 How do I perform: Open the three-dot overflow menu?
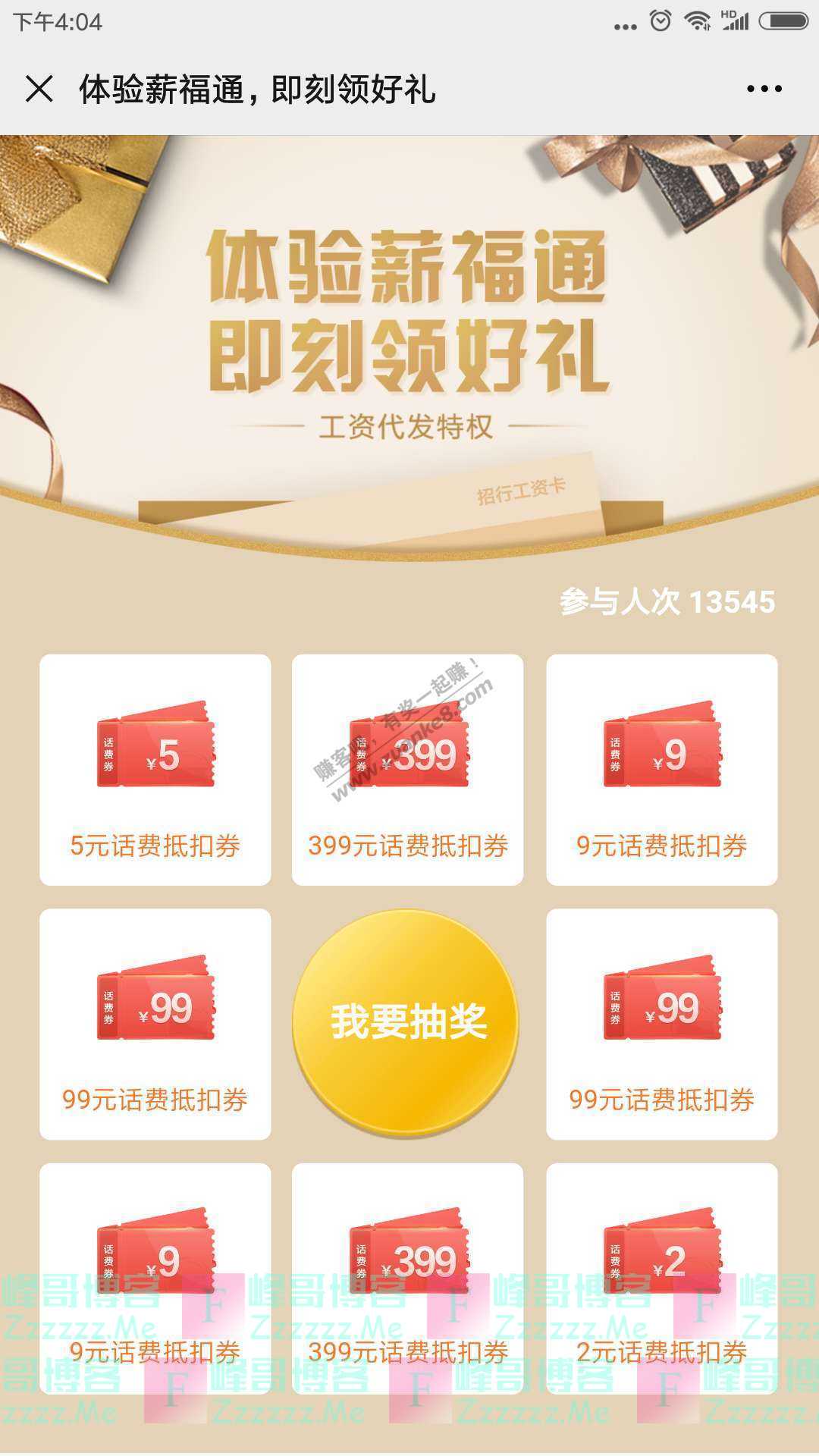tap(764, 89)
